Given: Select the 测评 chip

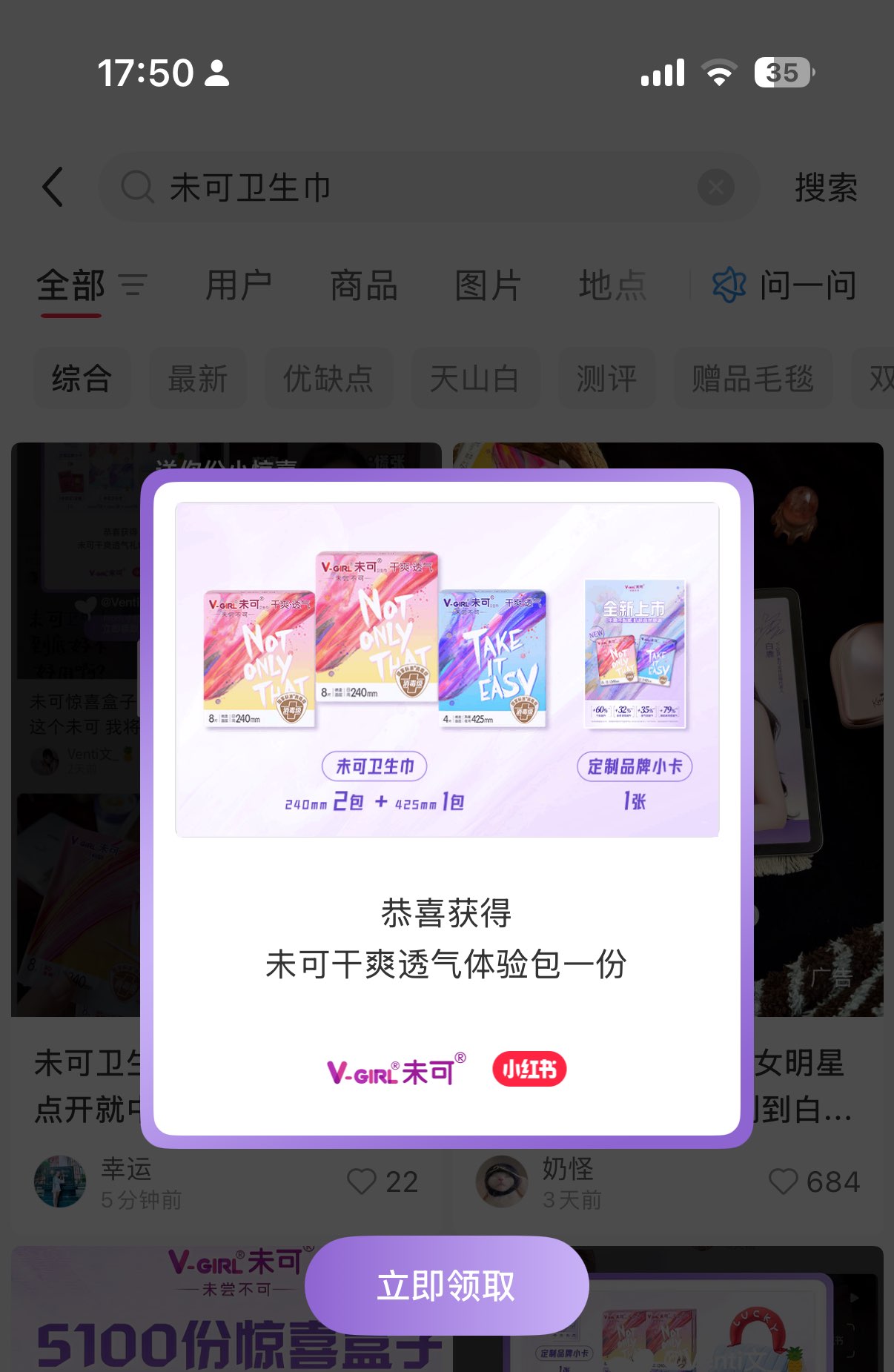Looking at the screenshot, I should [x=606, y=379].
